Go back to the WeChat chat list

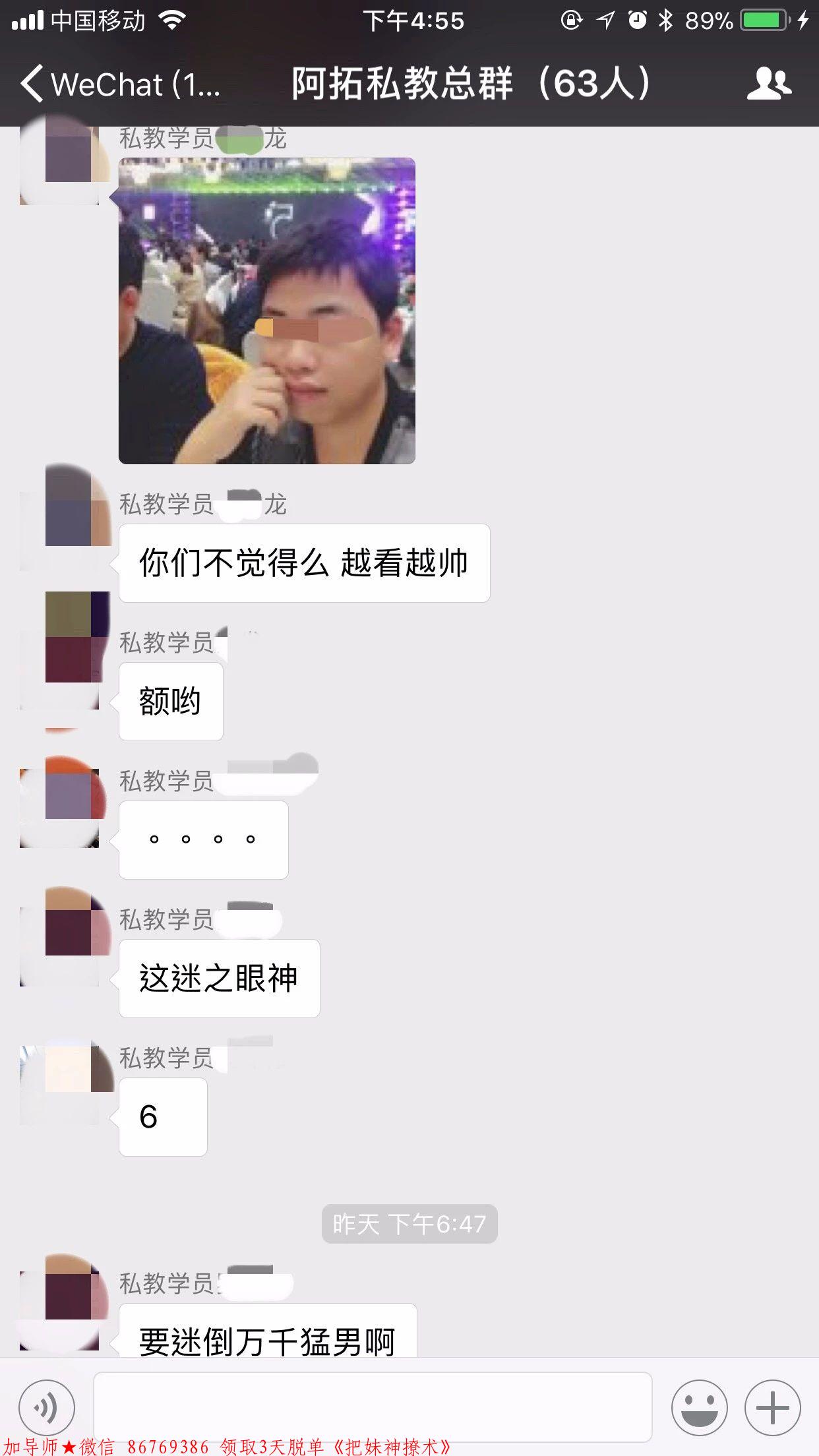119,84
